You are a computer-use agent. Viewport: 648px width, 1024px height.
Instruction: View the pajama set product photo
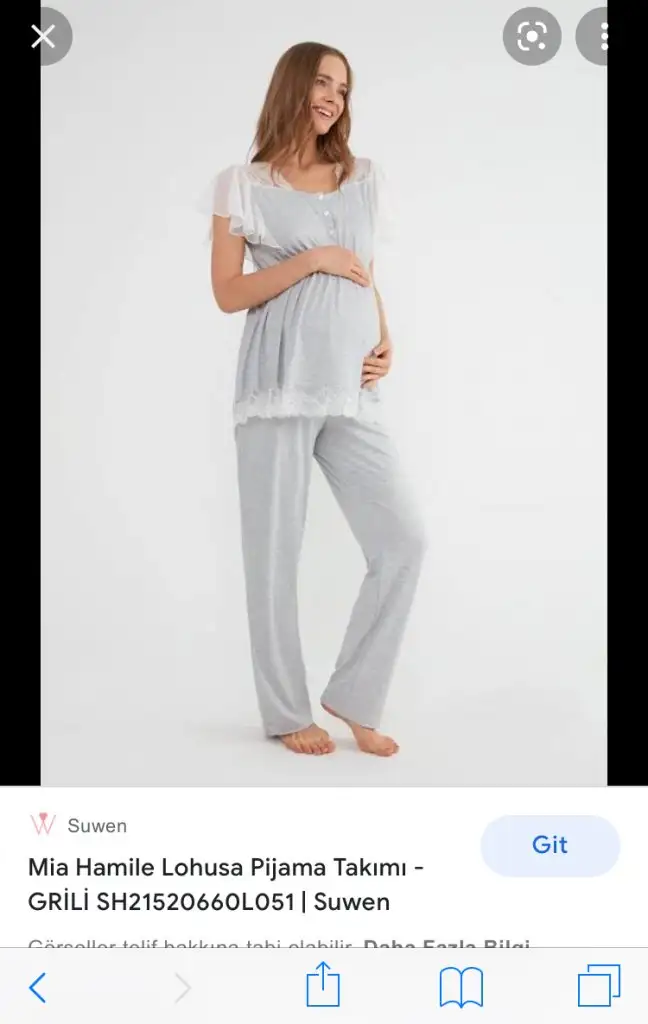coord(323,400)
